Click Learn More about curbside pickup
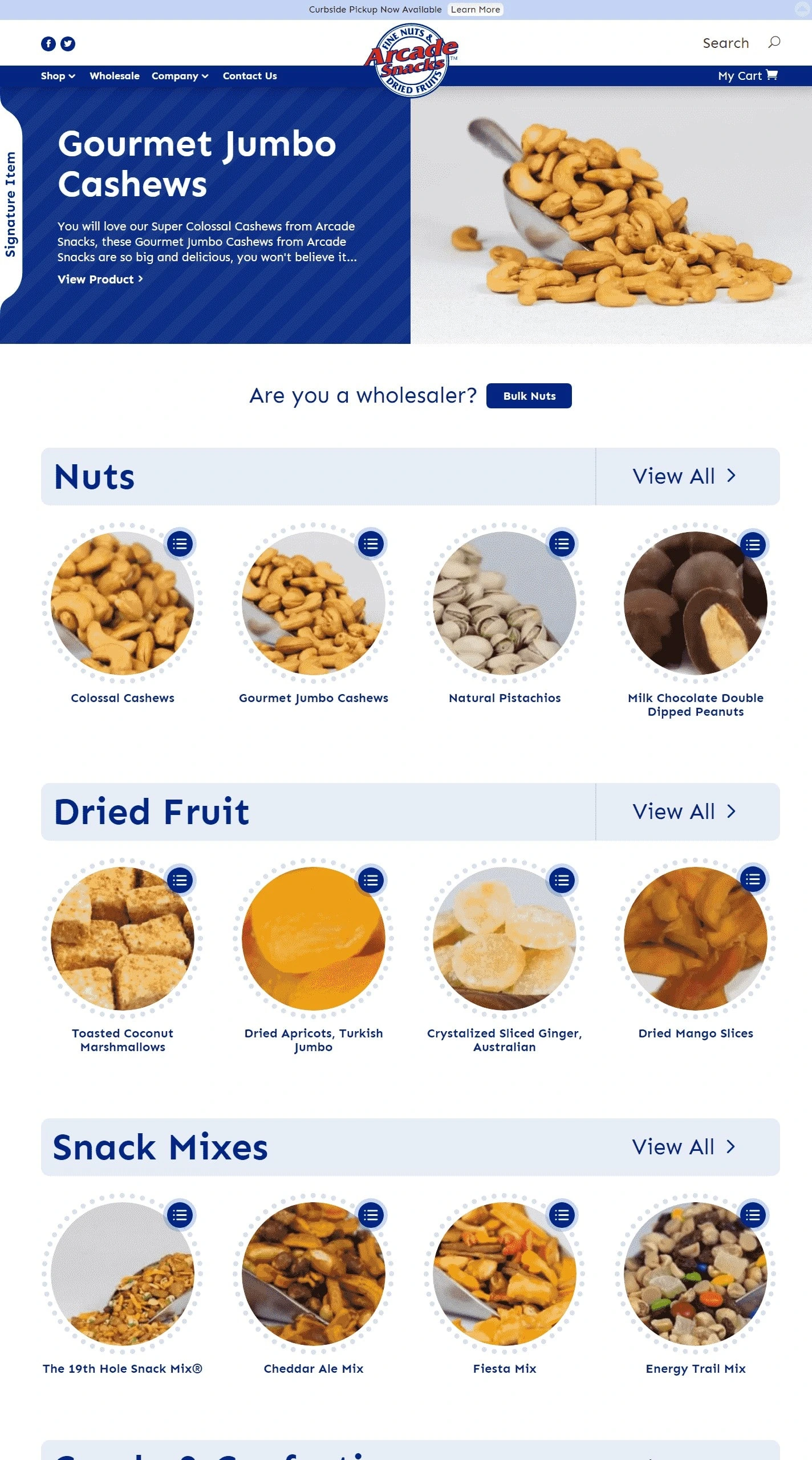This screenshot has height=1460, width=812. tap(475, 9)
